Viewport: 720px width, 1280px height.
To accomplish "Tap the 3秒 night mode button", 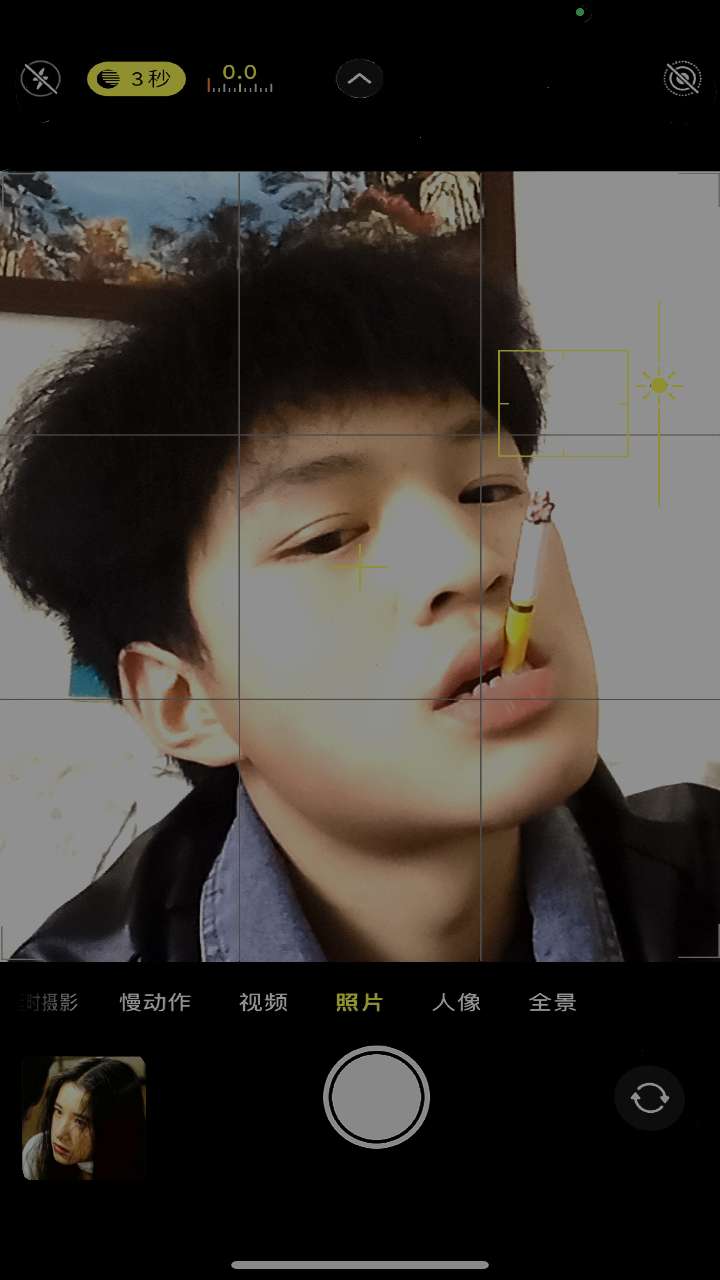I will (136, 78).
